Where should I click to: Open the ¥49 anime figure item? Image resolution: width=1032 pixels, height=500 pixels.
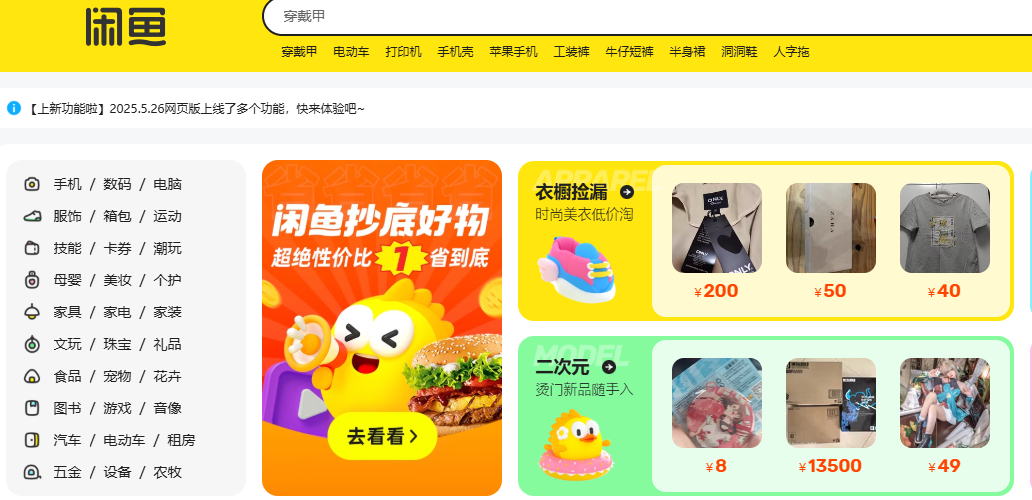[944, 403]
